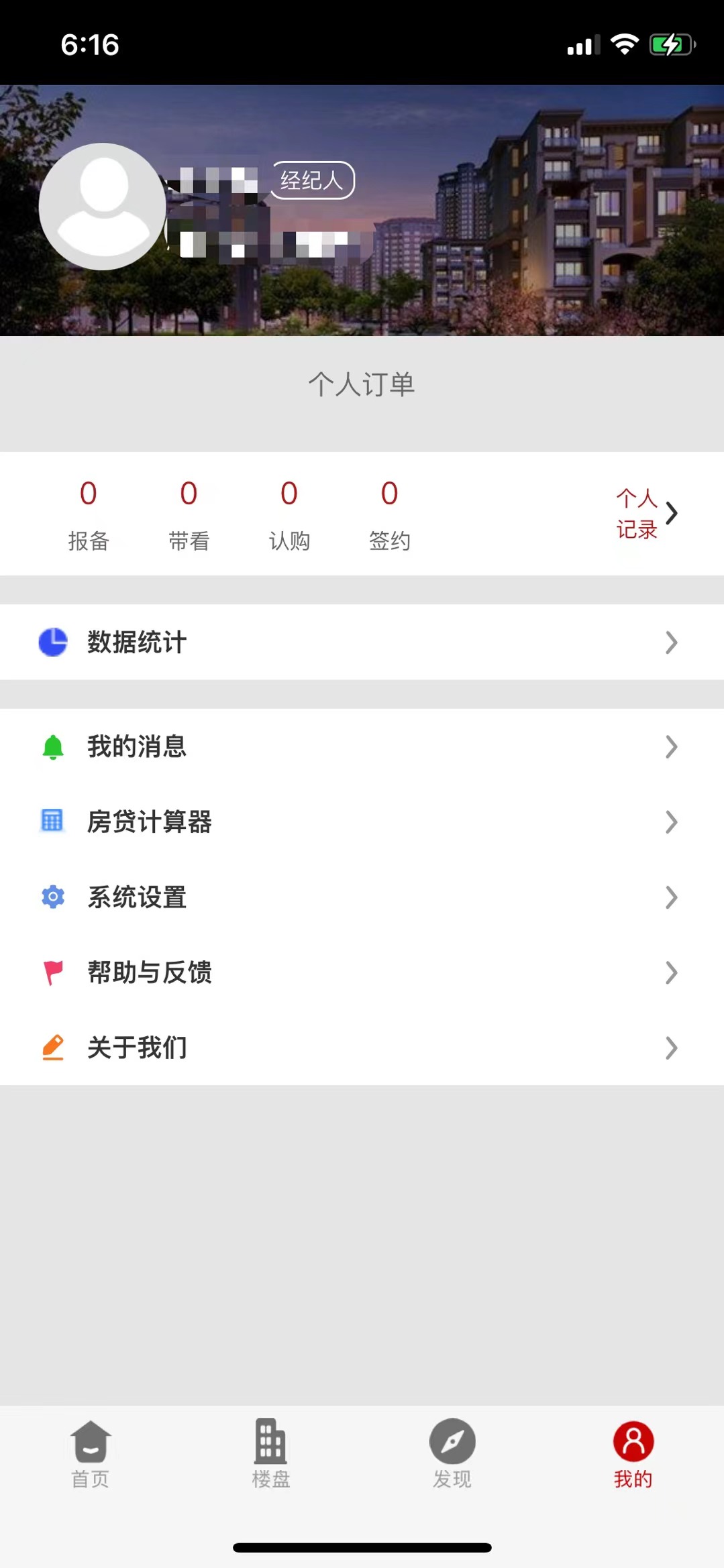Open 系统设置 system settings

coord(362,897)
